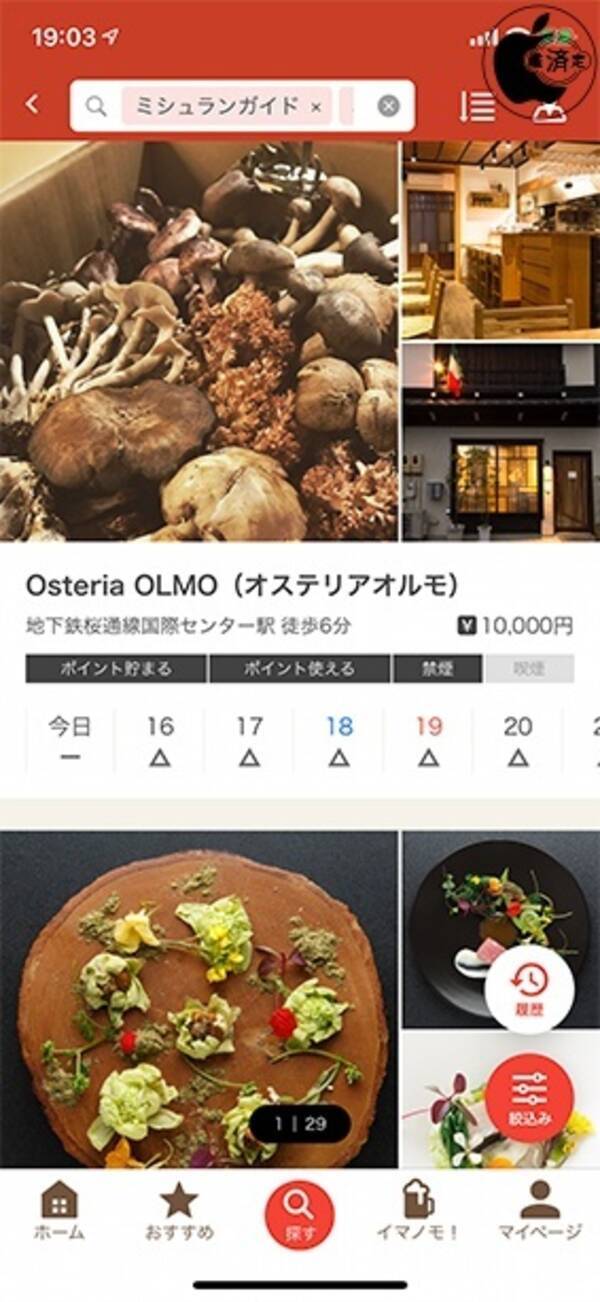Go to the マイページ tab
This screenshot has height=1302, width=600.
pos(540,1210)
